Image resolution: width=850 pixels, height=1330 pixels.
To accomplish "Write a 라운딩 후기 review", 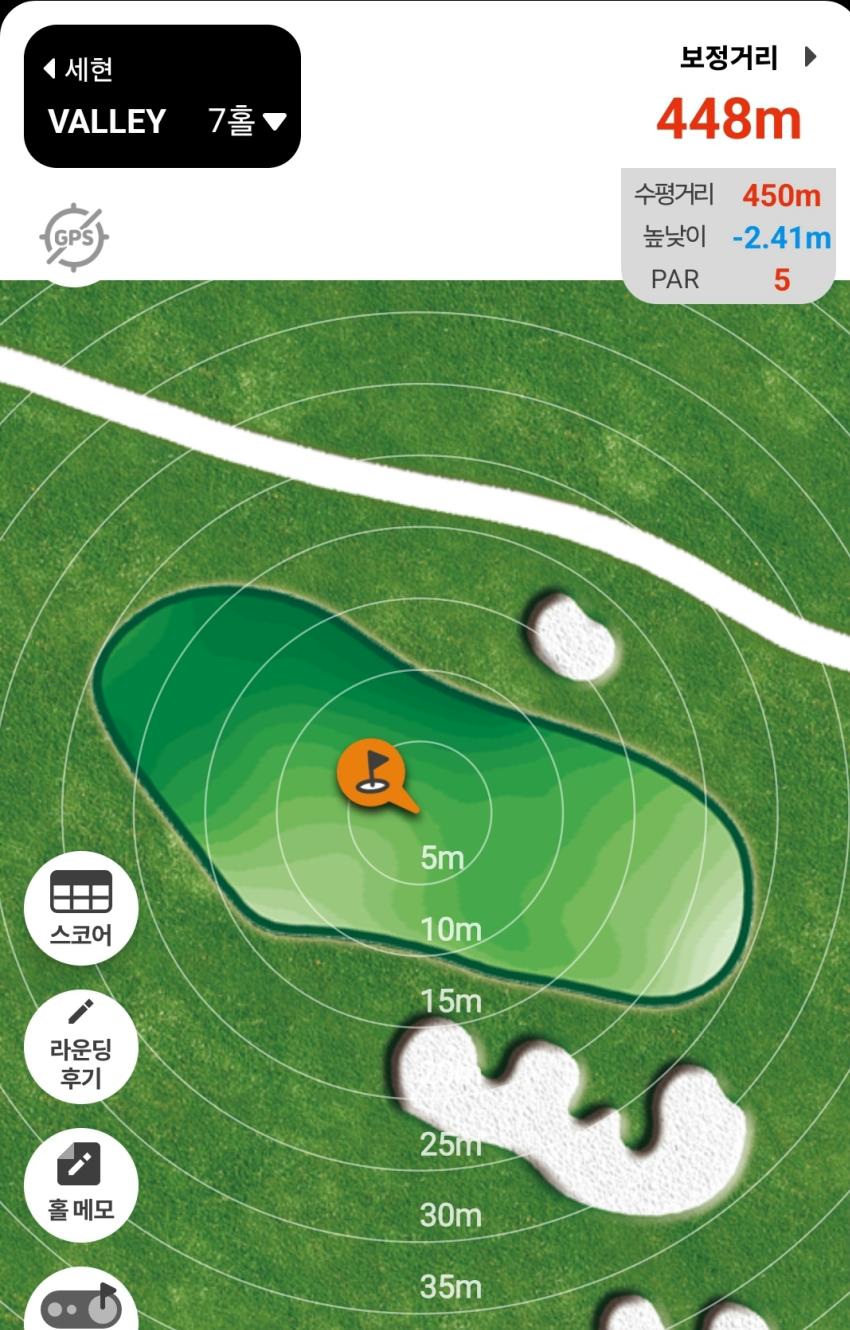I will tap(81, 1045).
